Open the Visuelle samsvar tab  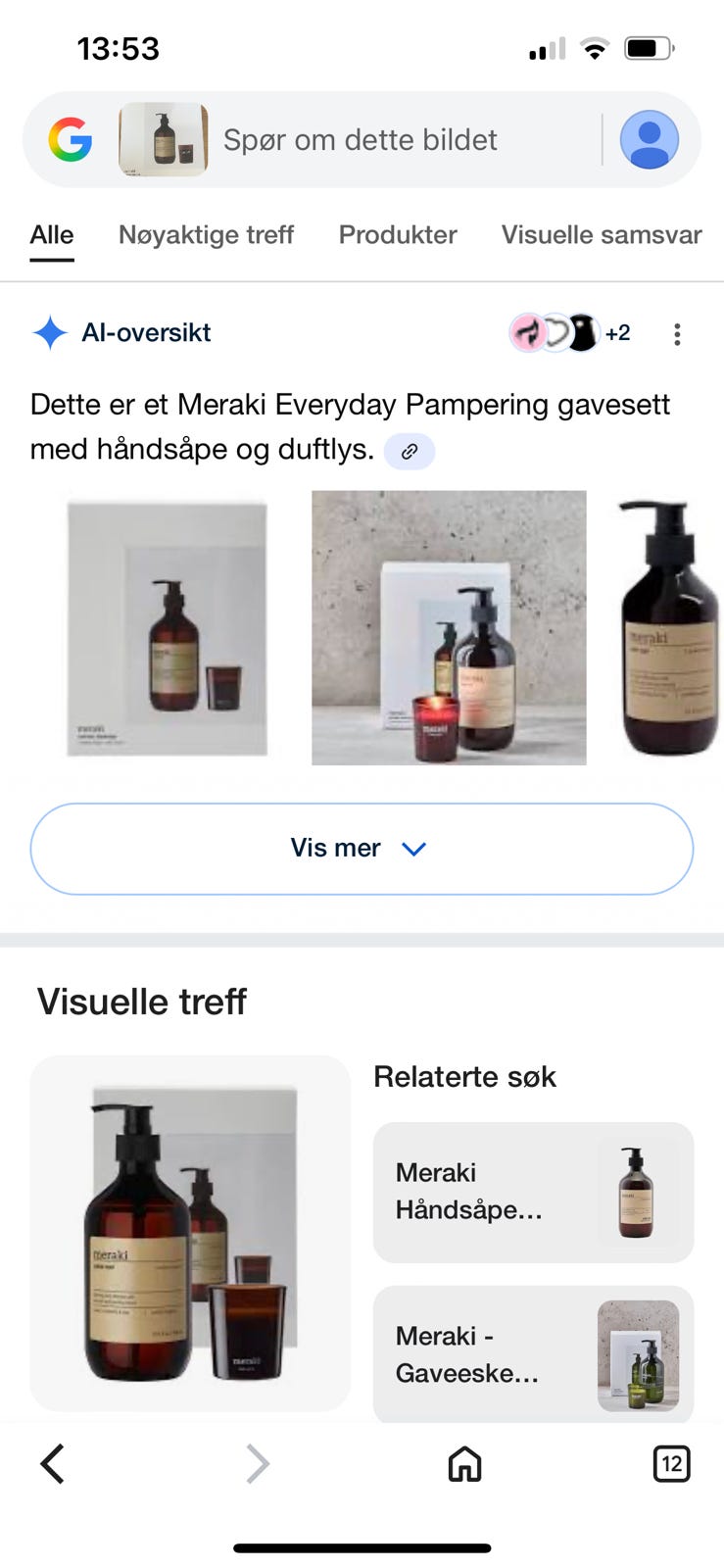click(x=601, y=235)
